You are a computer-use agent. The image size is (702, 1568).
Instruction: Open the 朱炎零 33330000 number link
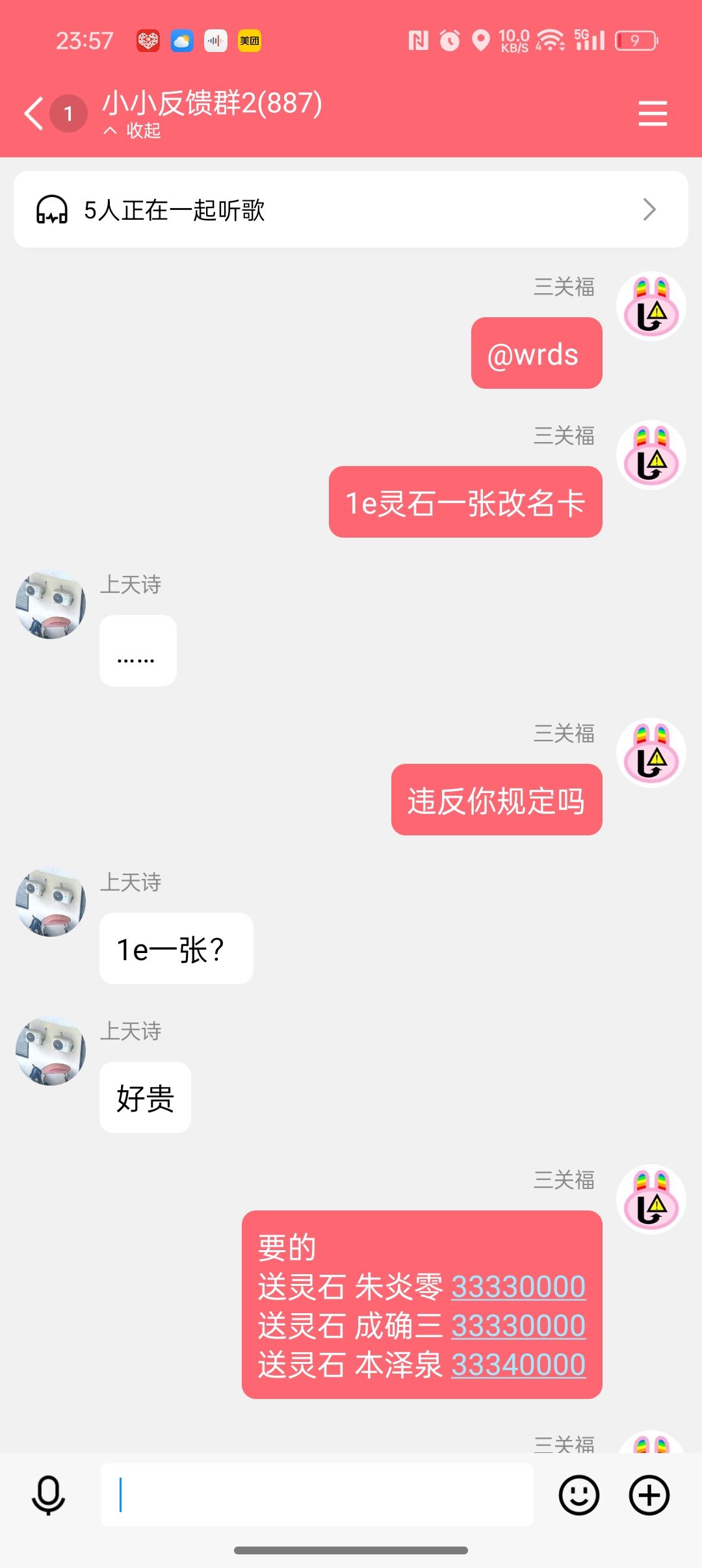[519, 1287]
